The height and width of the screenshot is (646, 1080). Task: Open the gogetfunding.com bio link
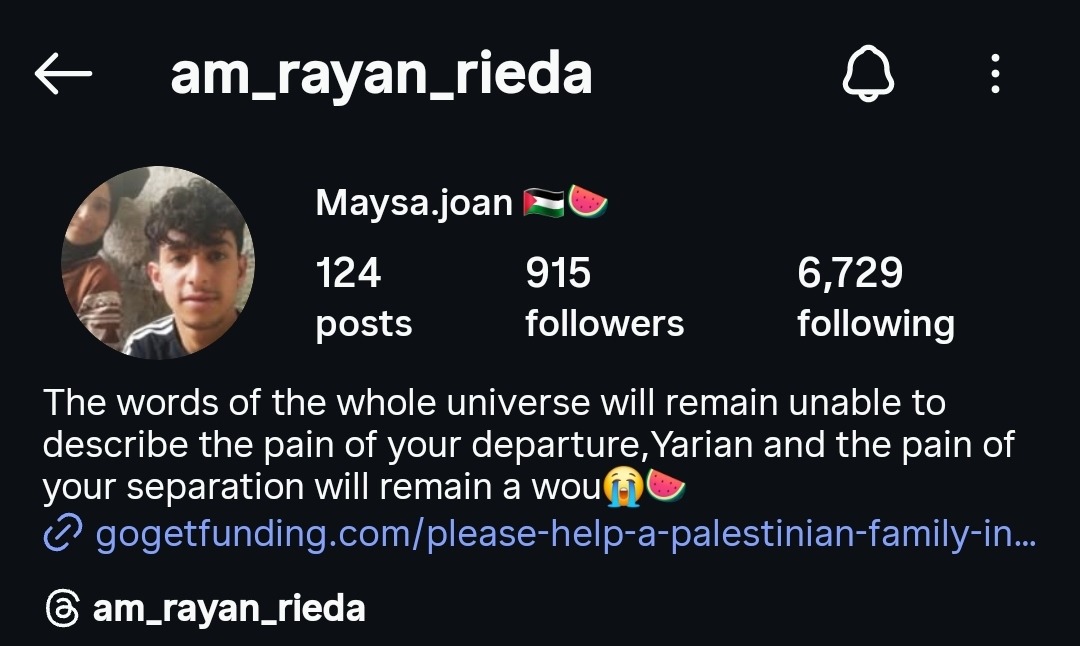565,535
